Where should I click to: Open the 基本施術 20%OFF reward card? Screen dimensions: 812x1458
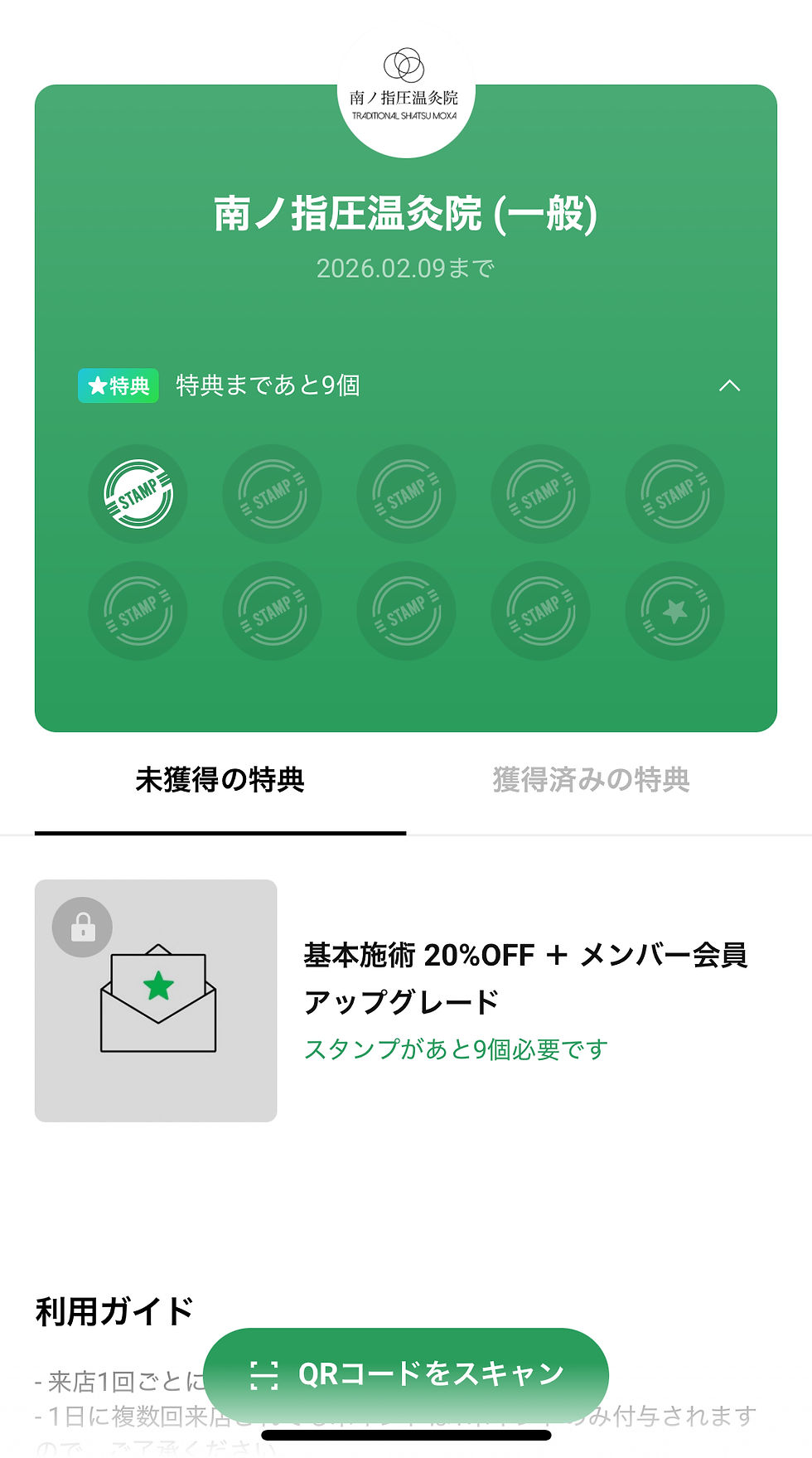click(x=406, y=1000)
